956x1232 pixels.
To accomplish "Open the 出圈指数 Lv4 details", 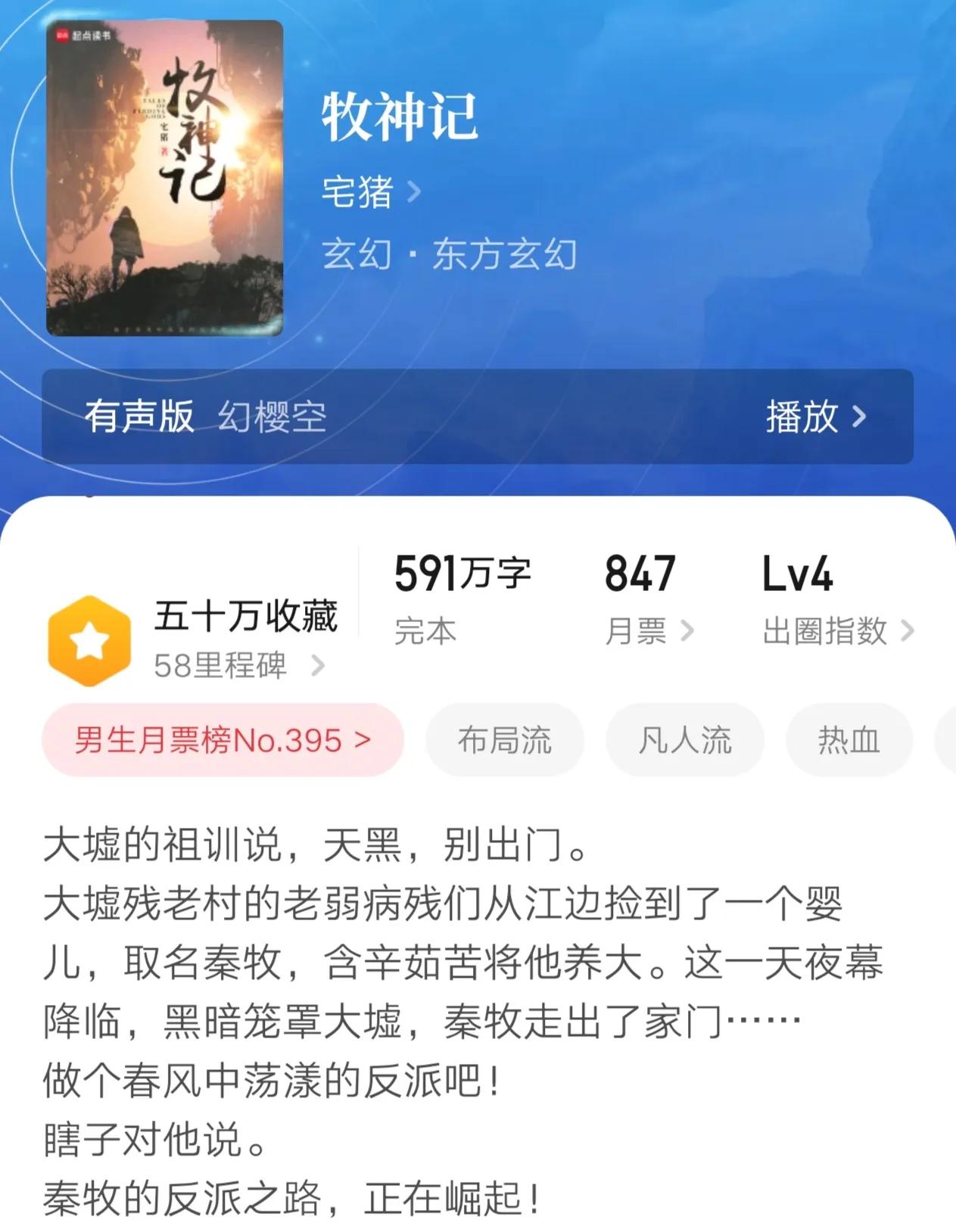I will (837, 630).
